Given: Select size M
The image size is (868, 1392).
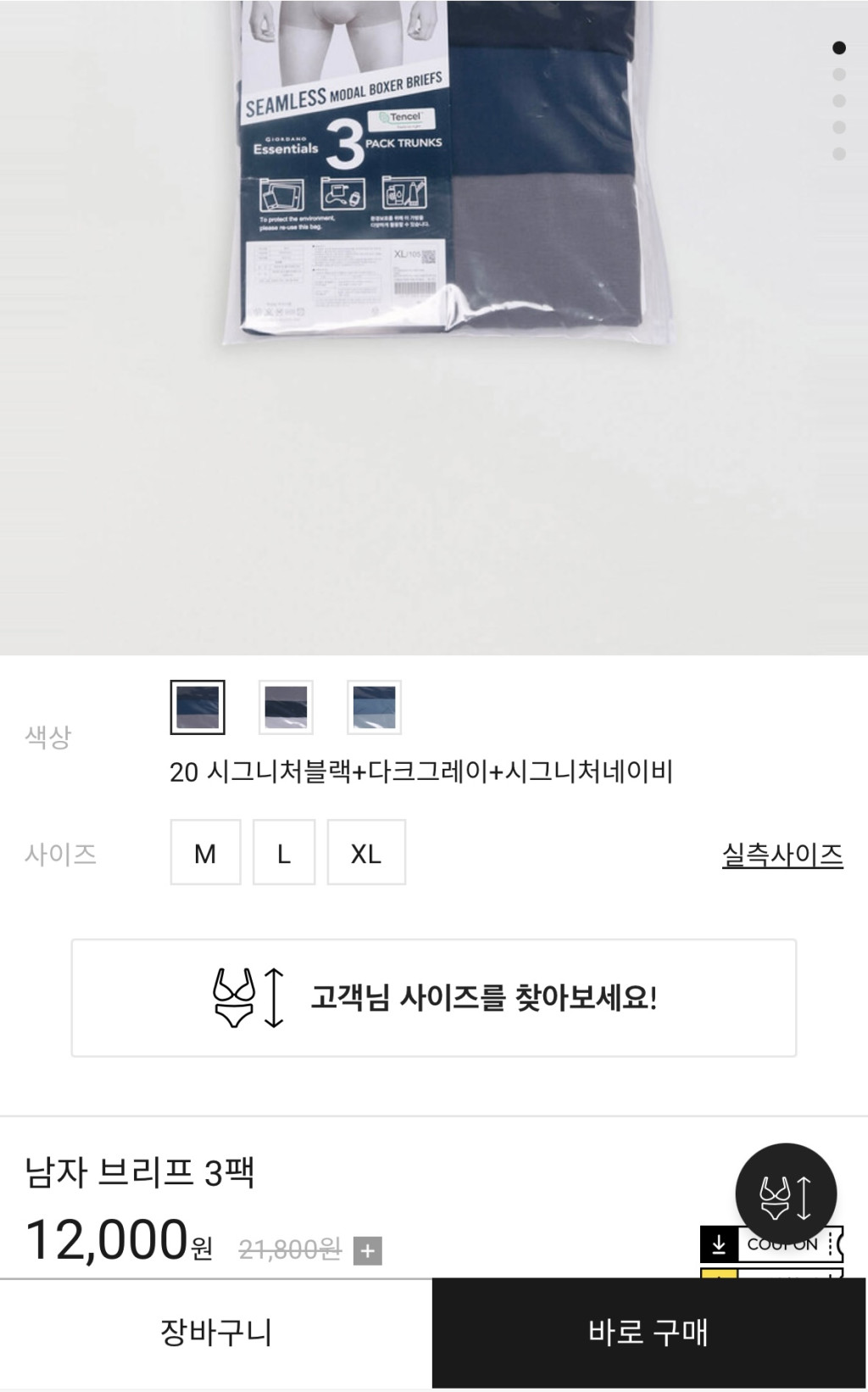Looking at the screenshot, I should click(x=205, y=852).
